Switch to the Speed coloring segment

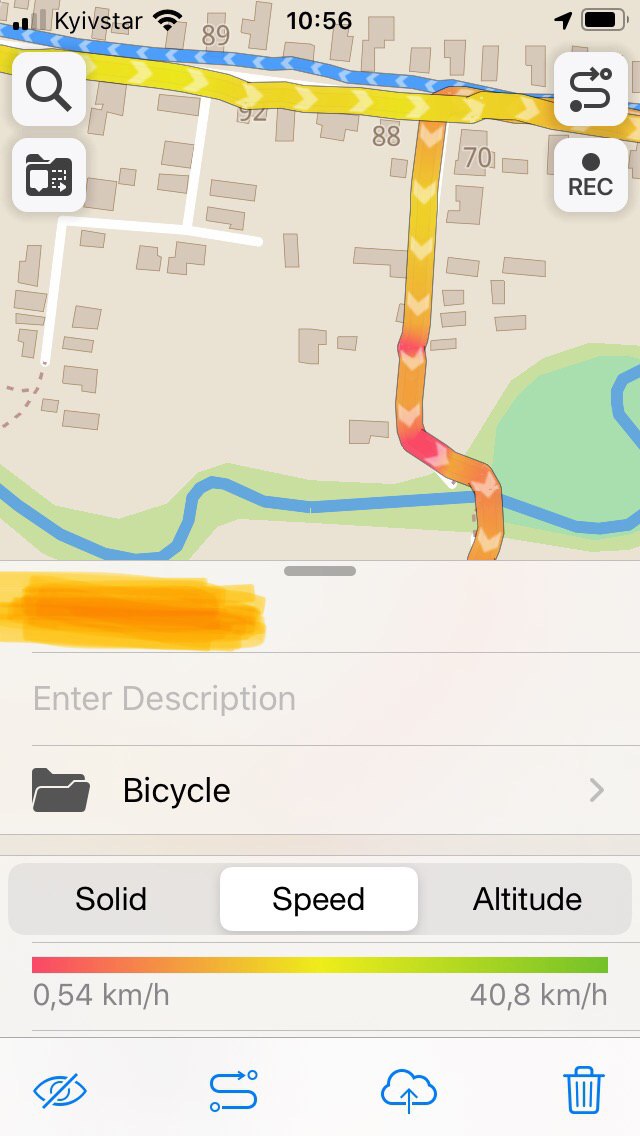point(319,899)
